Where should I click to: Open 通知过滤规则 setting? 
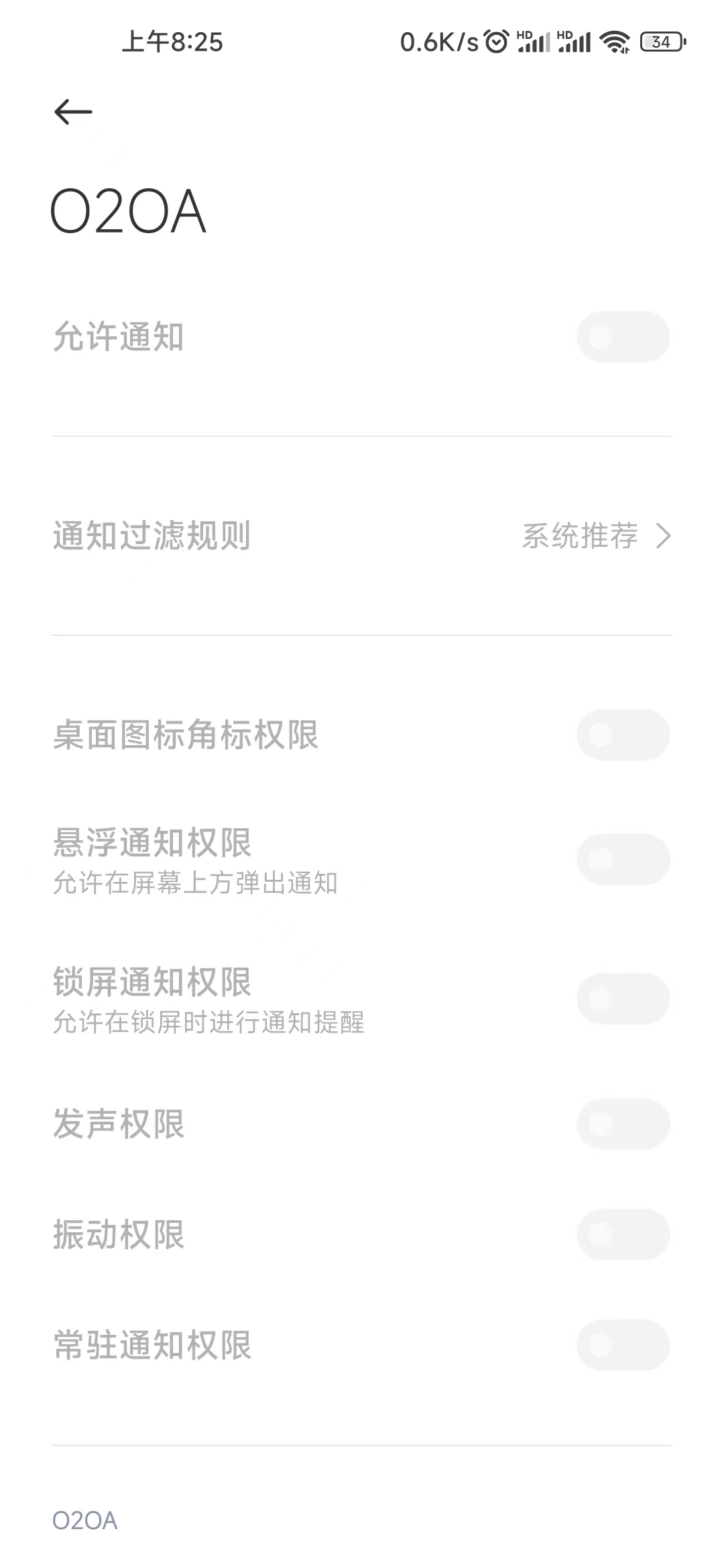tap(362, 535)
